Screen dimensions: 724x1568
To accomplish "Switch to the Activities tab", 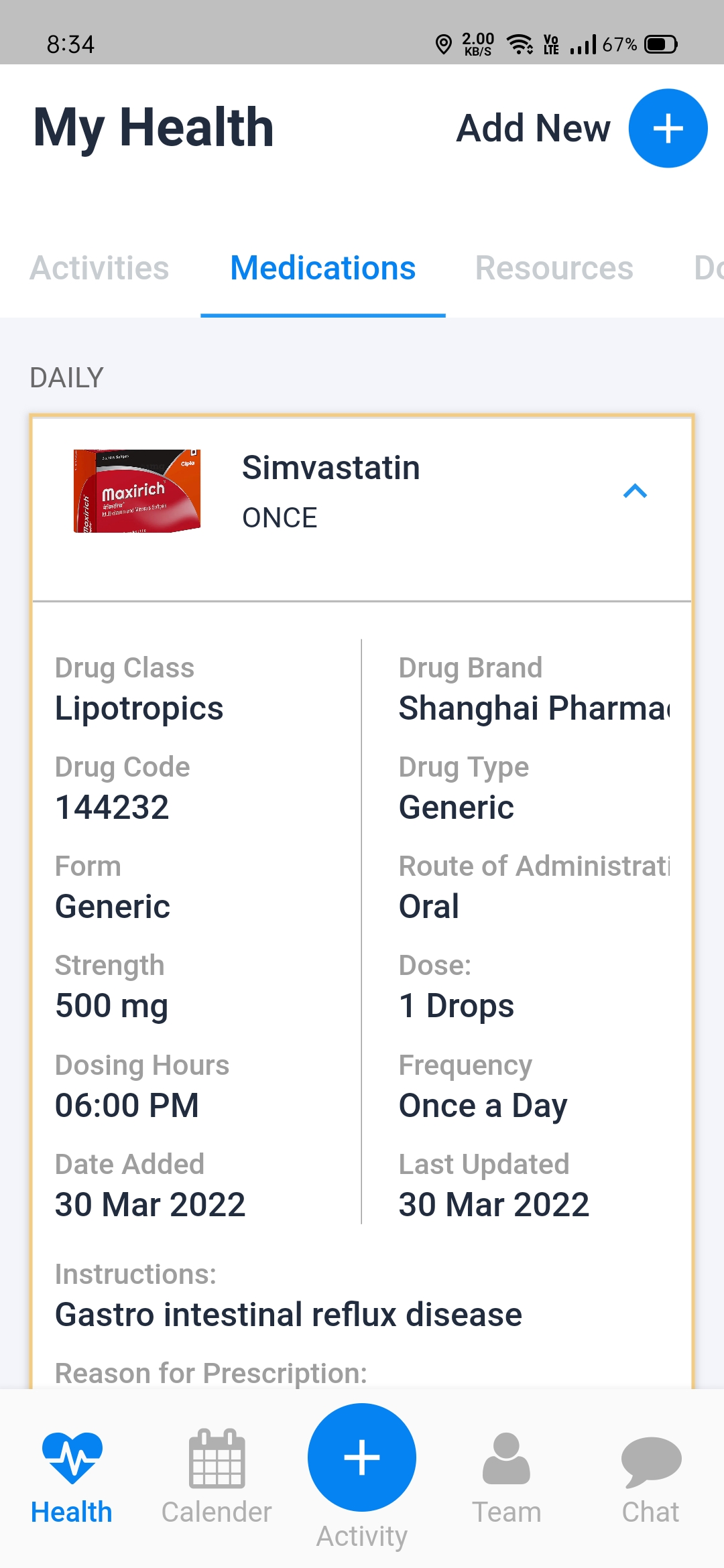I will pos(99,268).
